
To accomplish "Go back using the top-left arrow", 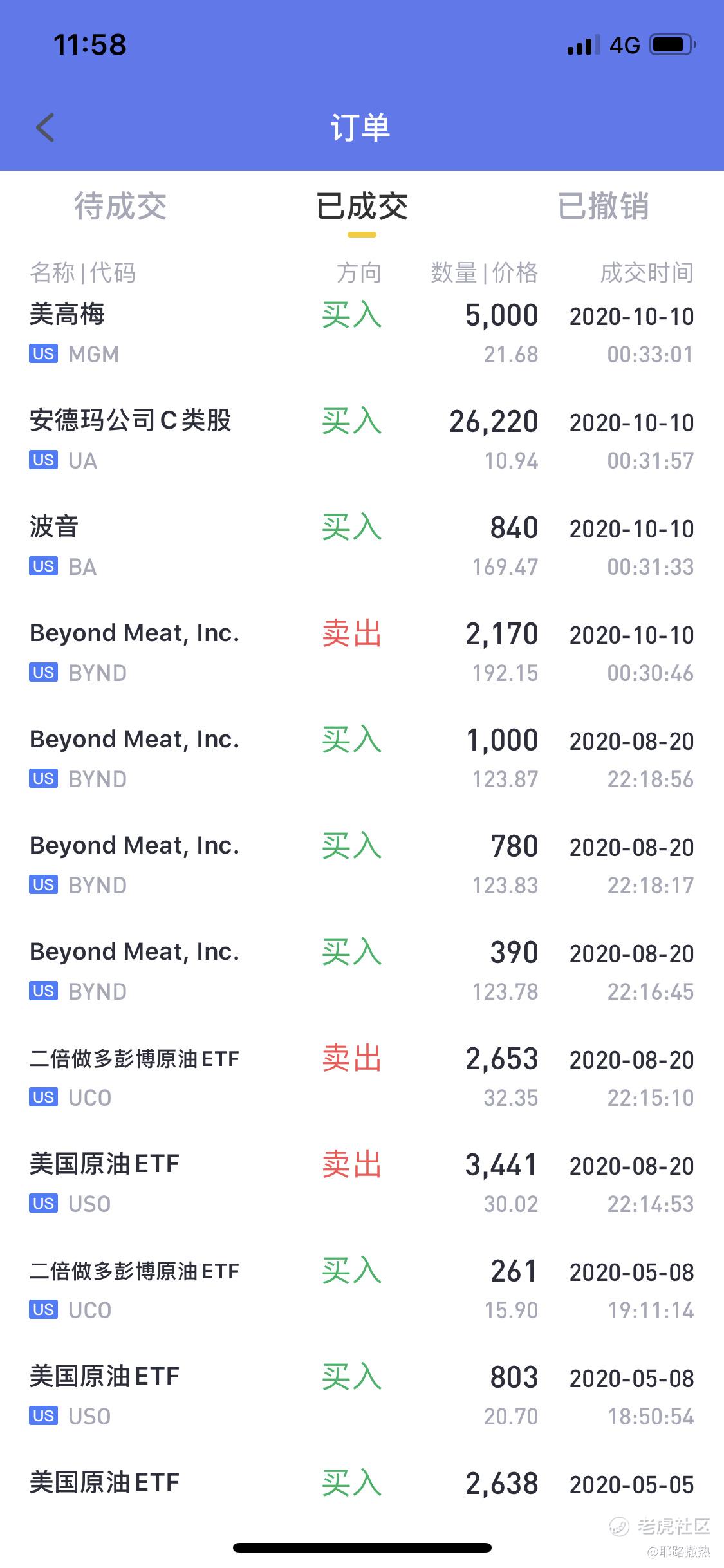I will click(45, 127).
